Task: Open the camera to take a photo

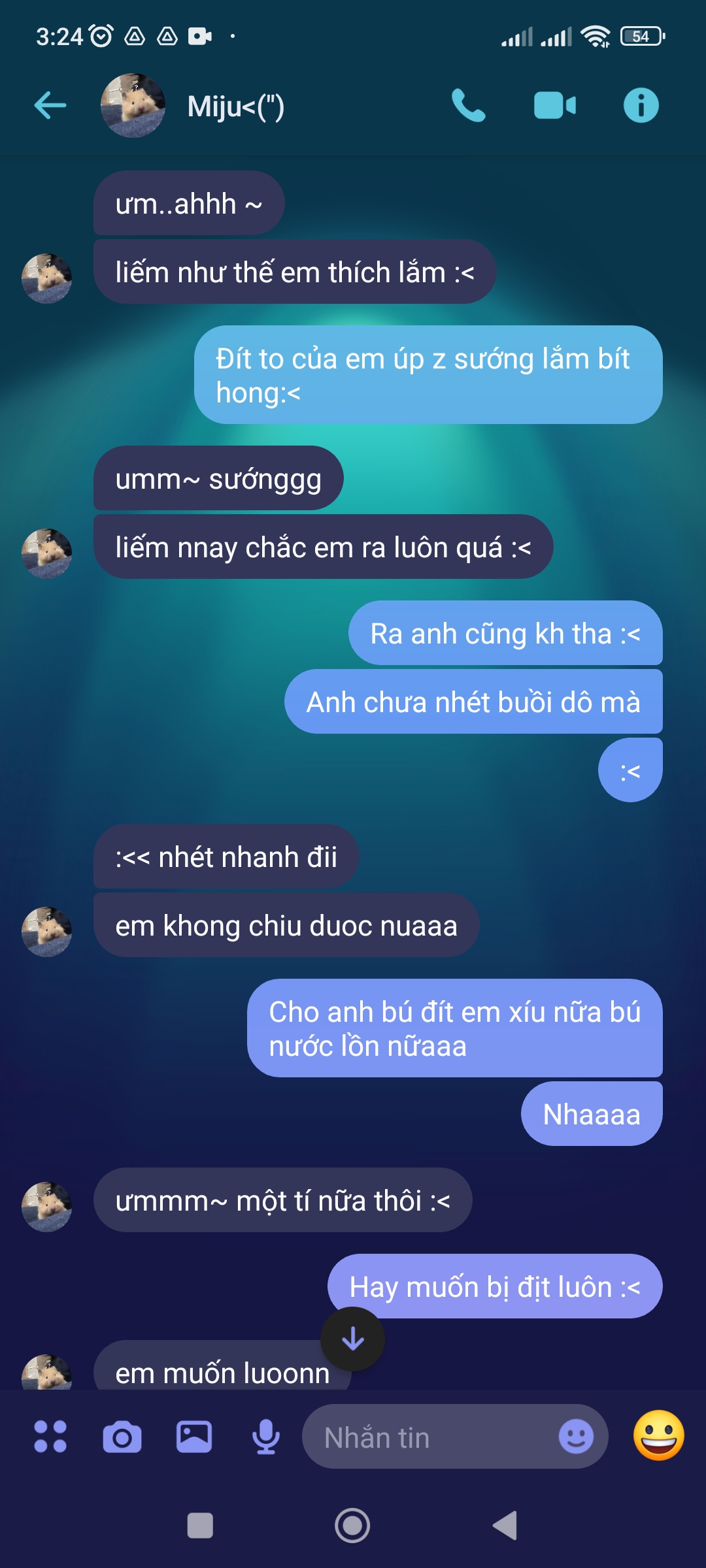Action: (122, 1437)
